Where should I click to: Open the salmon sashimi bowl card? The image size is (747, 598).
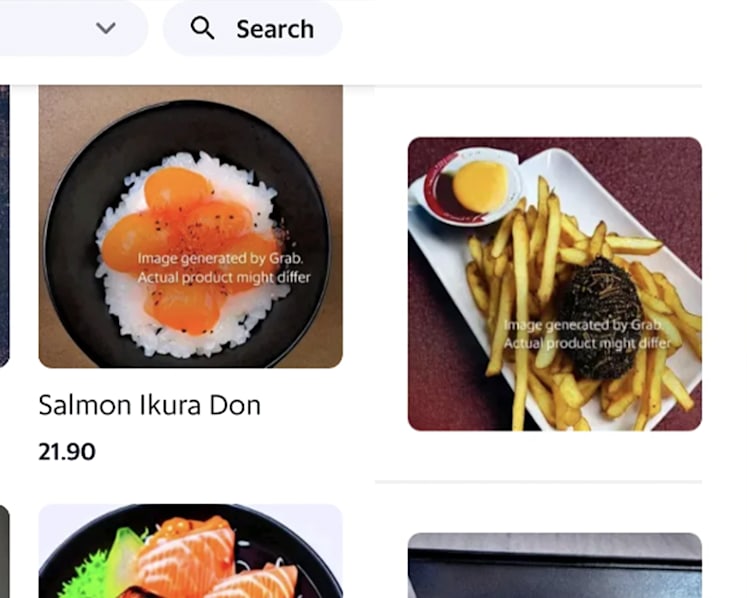pos(191,551)
